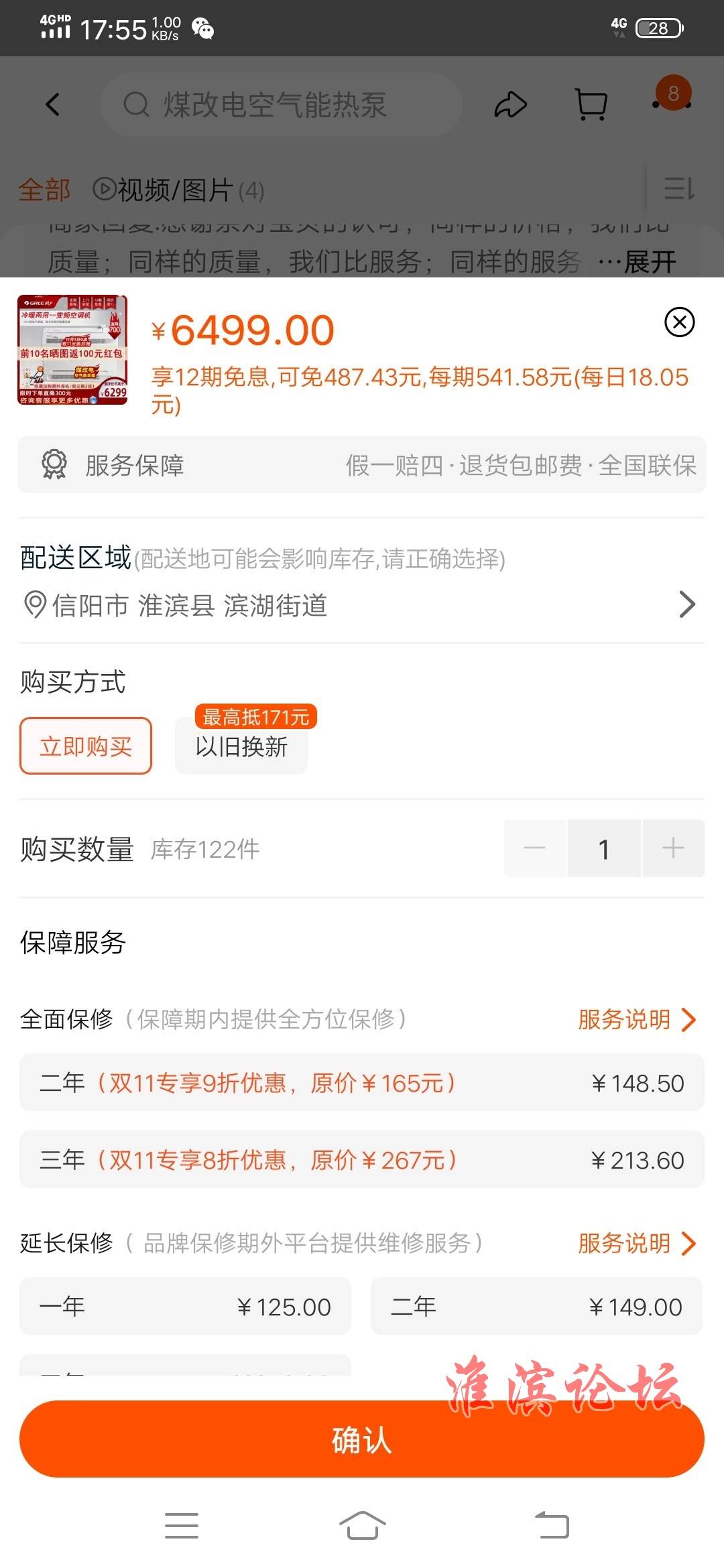This screenshot has height=1568, width=724.
Task: Decrease purchase quantity with minus button
Action: coord(535,848)
